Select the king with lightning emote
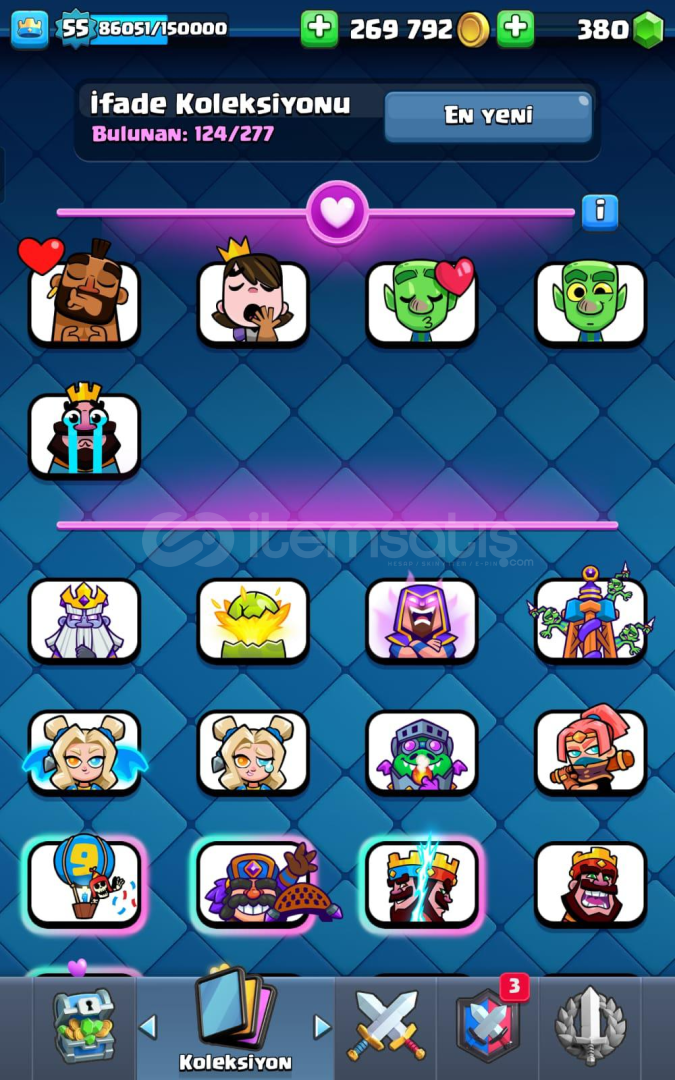This screenshot has height=1080, width=675. tap(421, 883)
